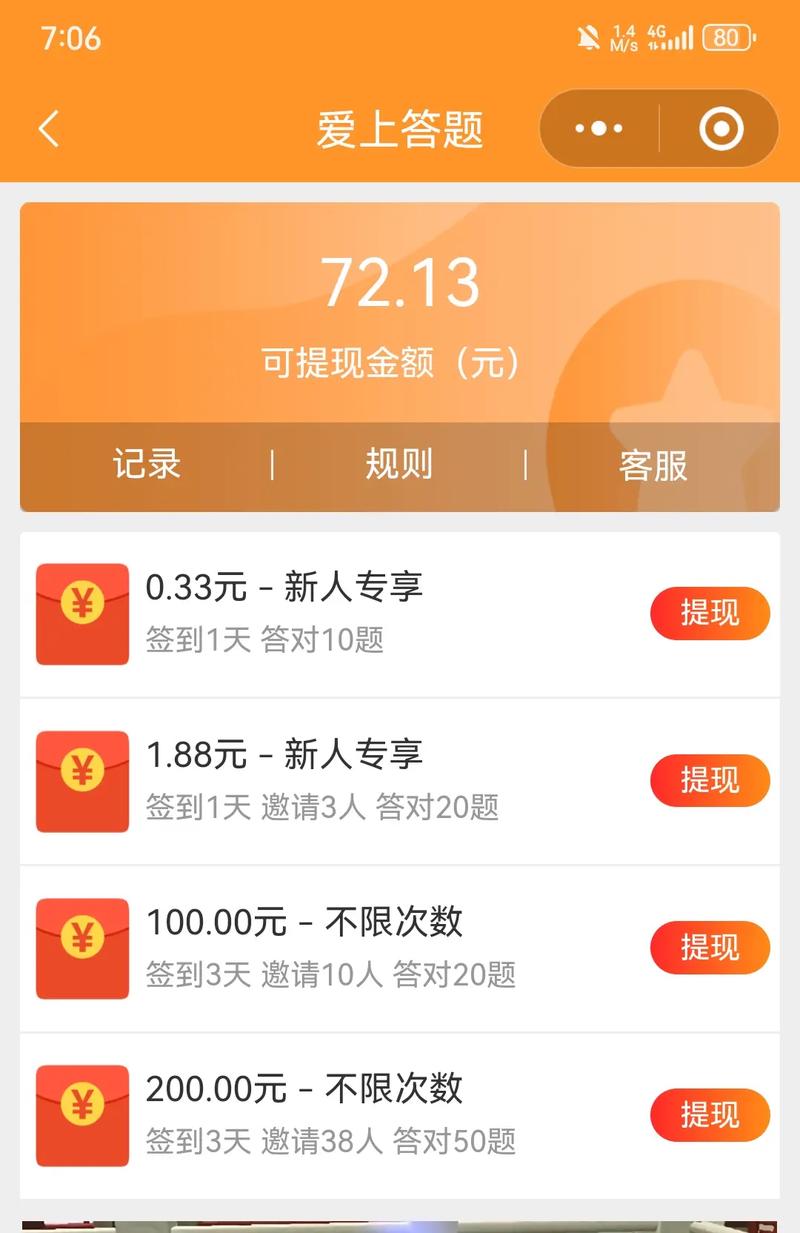This screenshot has height=1233, width=800.
Task: Tap the 可提现金额（元）label
Action: 400,364
